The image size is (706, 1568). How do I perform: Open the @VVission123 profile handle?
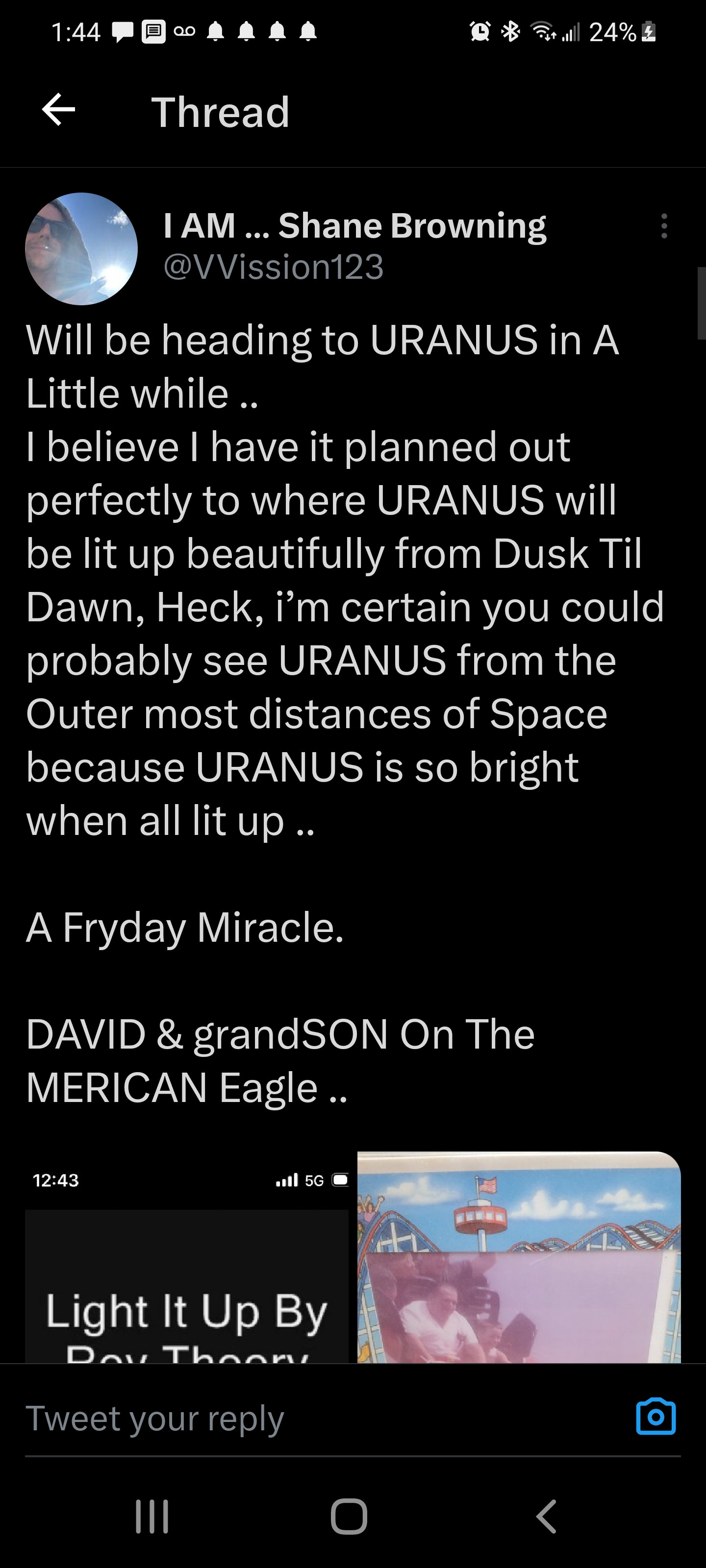pyautogui.click(x=274, y=267)
